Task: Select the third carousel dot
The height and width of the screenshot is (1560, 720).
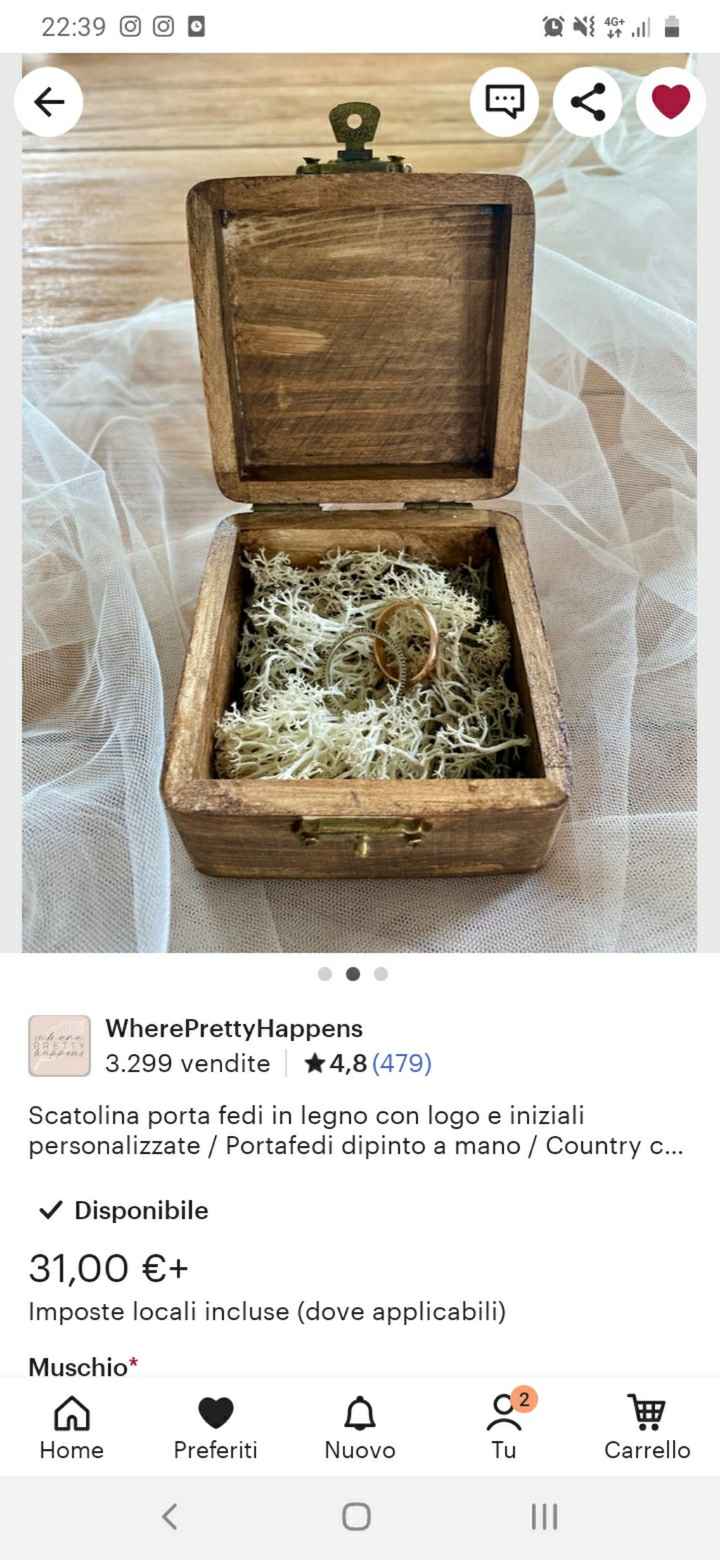Action: tap(380, 973)
